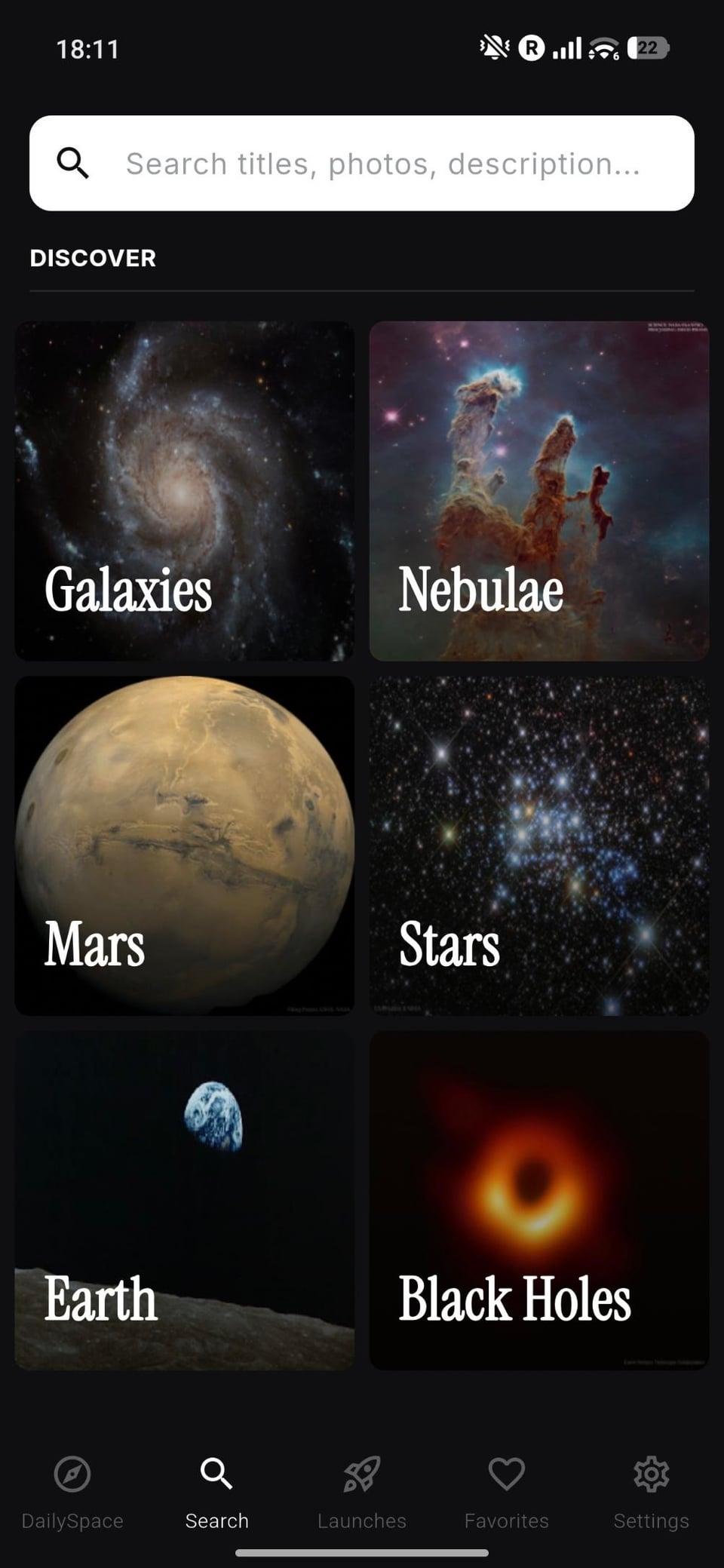Select the Mars tile
724x1568 pixels.
(185, 845)
